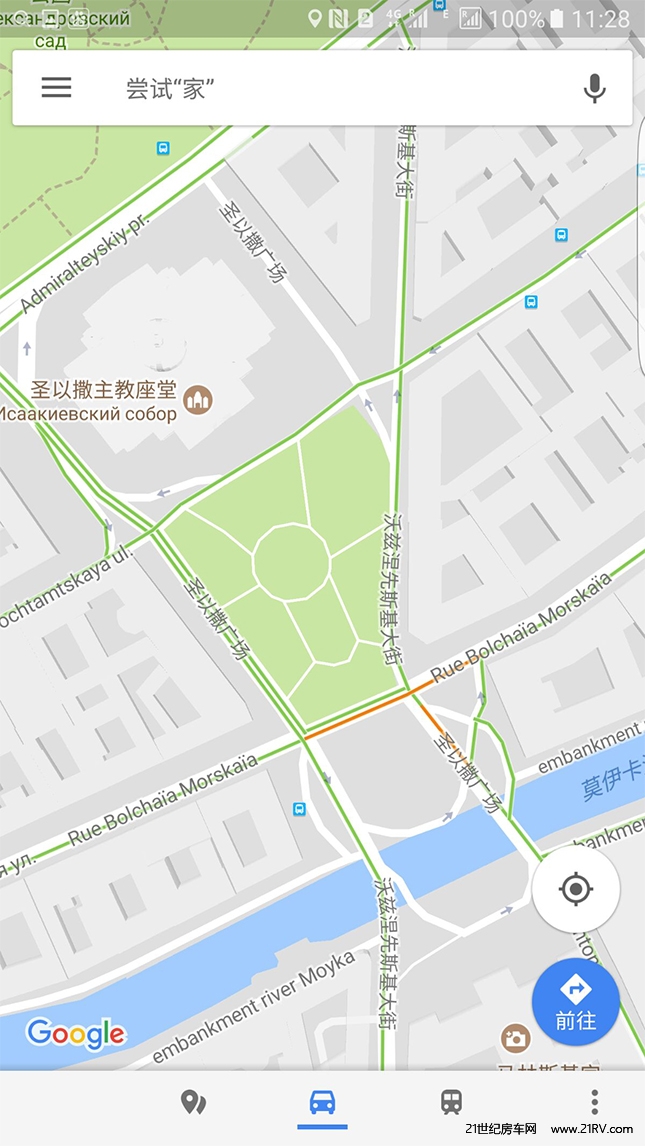Tap the 前往 directions button
This screenshot has width=645, height=1146.
(575, 1002)
